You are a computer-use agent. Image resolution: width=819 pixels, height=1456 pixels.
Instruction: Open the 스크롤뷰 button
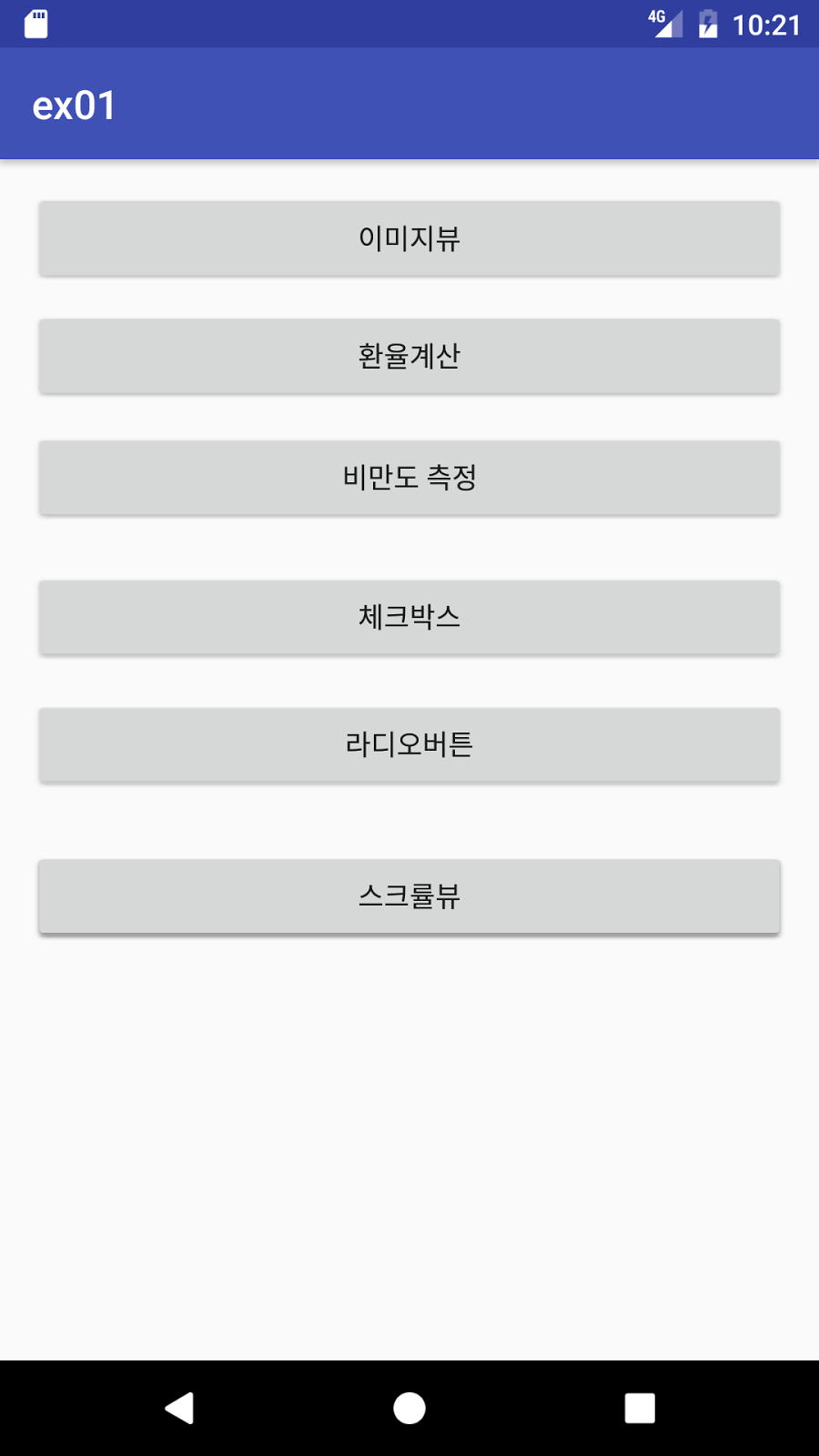pyautogui.click(x=409, y=896)
